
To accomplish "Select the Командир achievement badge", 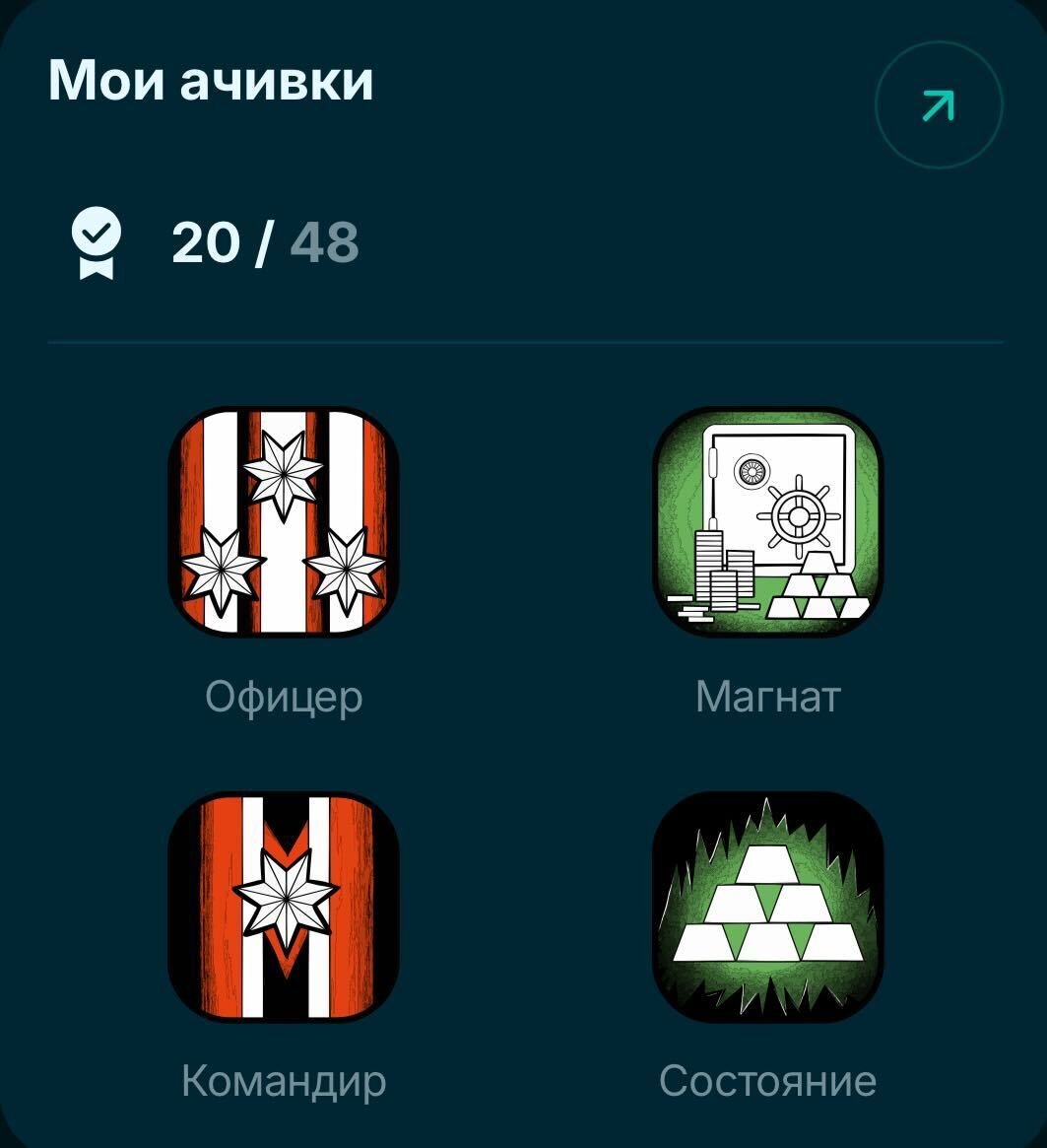I will point(284,907).
